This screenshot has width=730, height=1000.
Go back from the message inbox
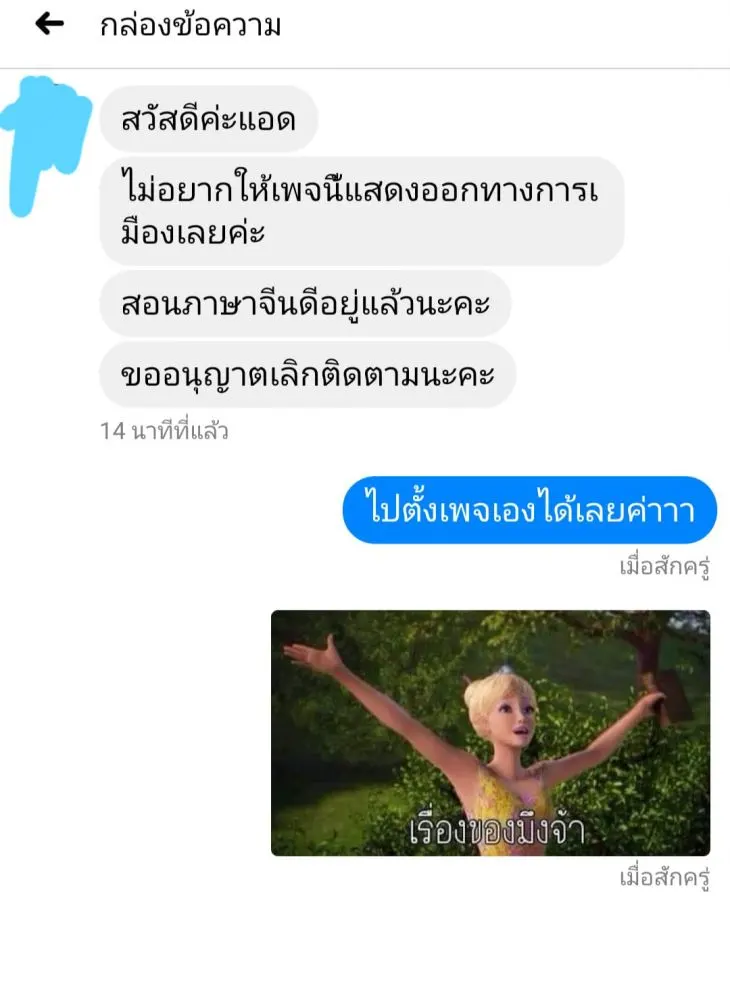coord(48,25)
